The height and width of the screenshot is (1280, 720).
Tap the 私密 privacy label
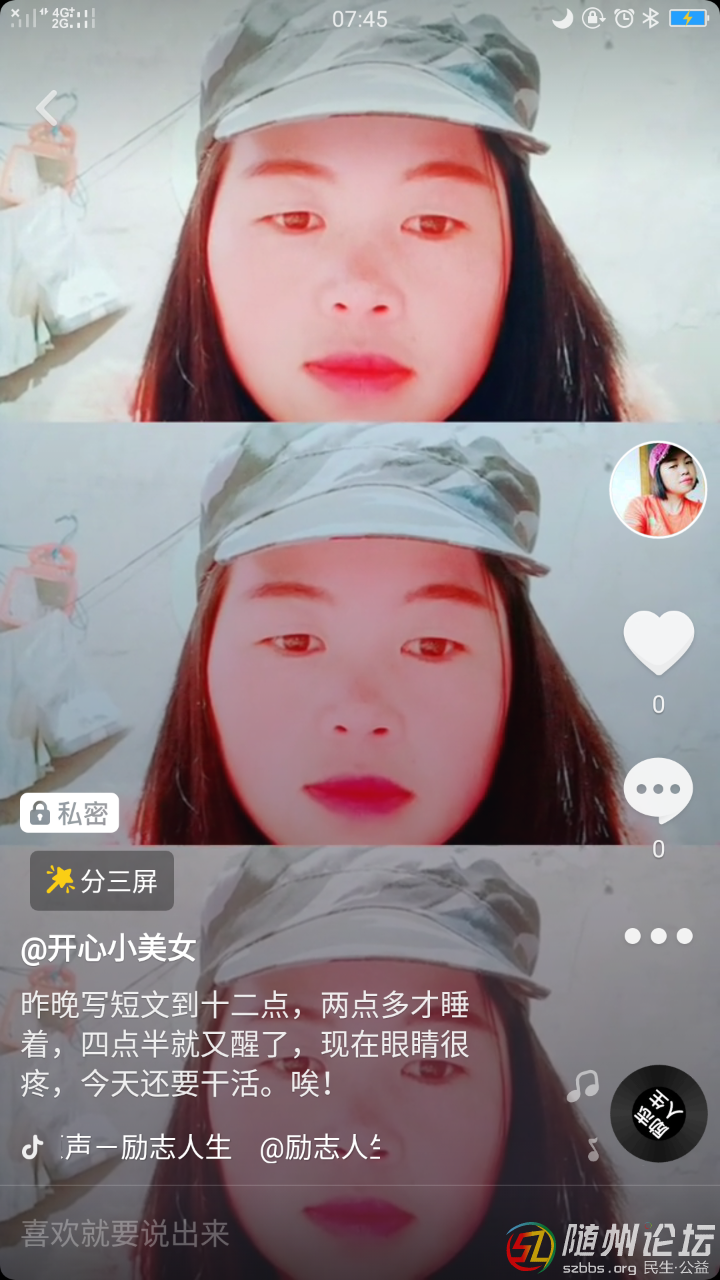[70, 813]
